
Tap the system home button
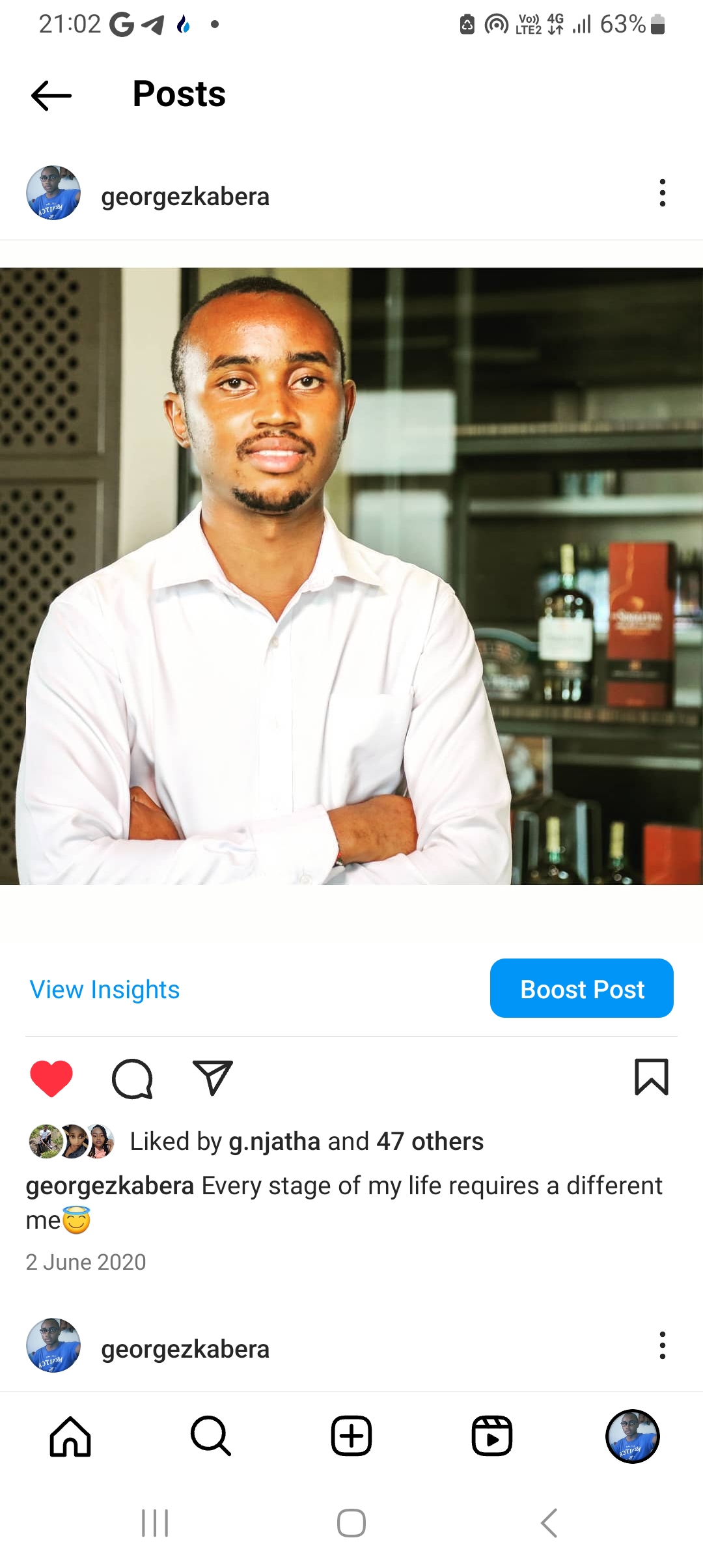(x=351, y=1523)
